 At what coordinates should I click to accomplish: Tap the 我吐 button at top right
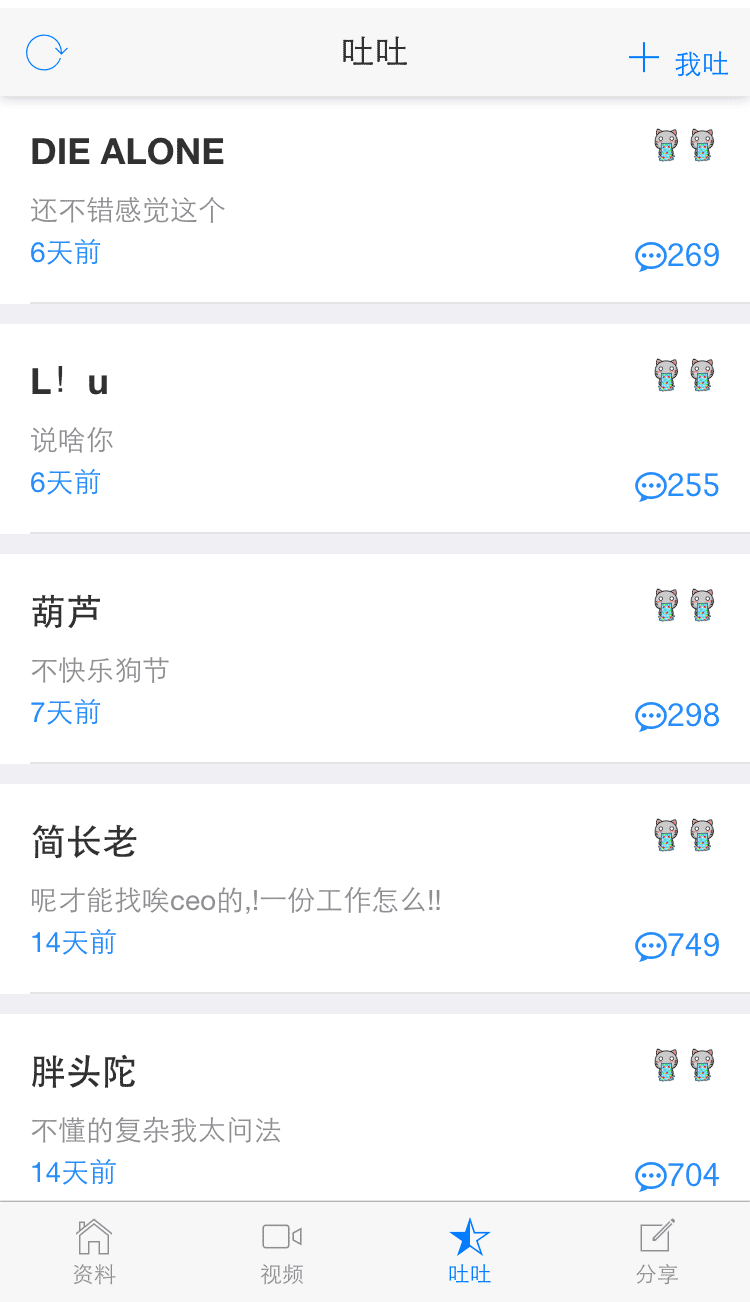point(701,64)
